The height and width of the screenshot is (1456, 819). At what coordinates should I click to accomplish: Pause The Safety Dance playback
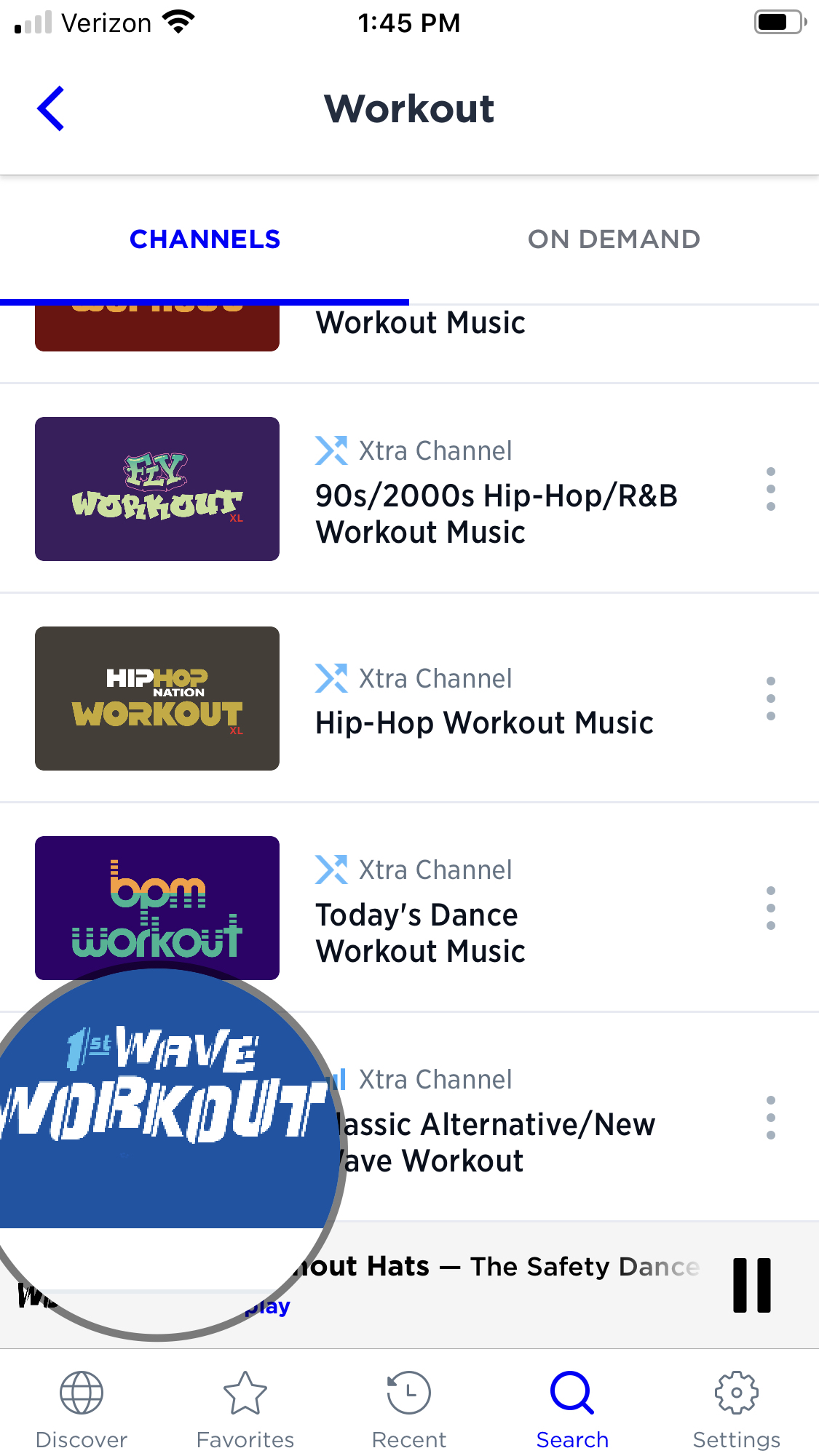[x=752, y=1285]
